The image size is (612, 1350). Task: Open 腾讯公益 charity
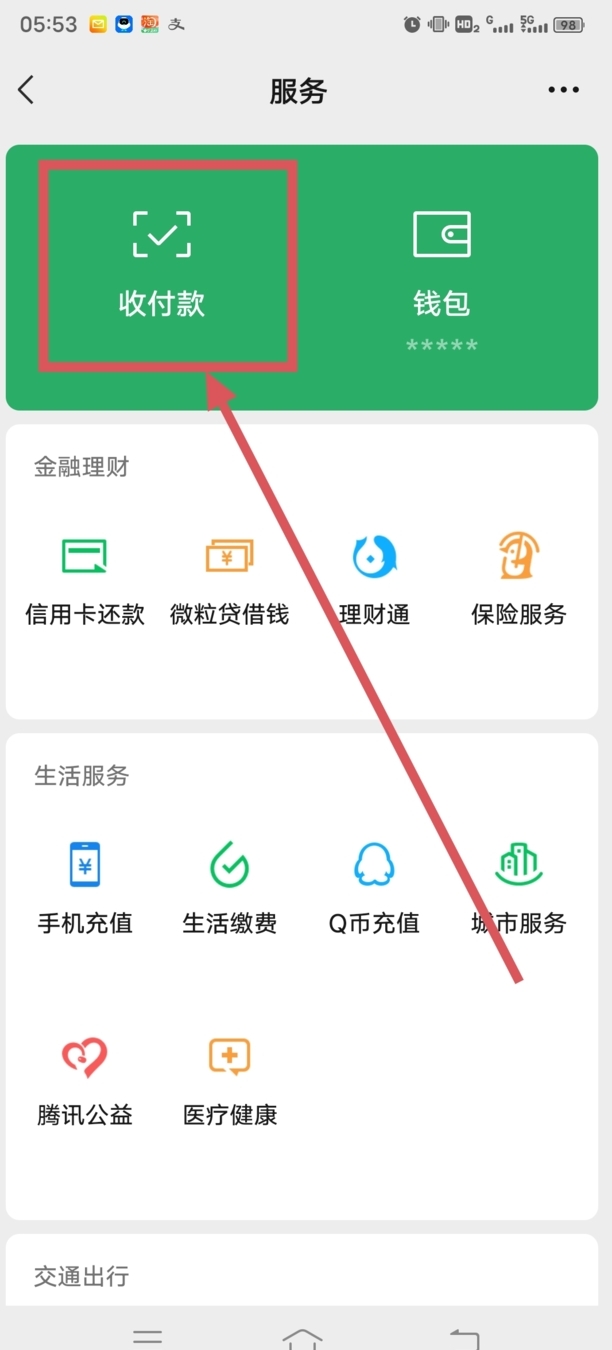click(x=85, y=1080)
